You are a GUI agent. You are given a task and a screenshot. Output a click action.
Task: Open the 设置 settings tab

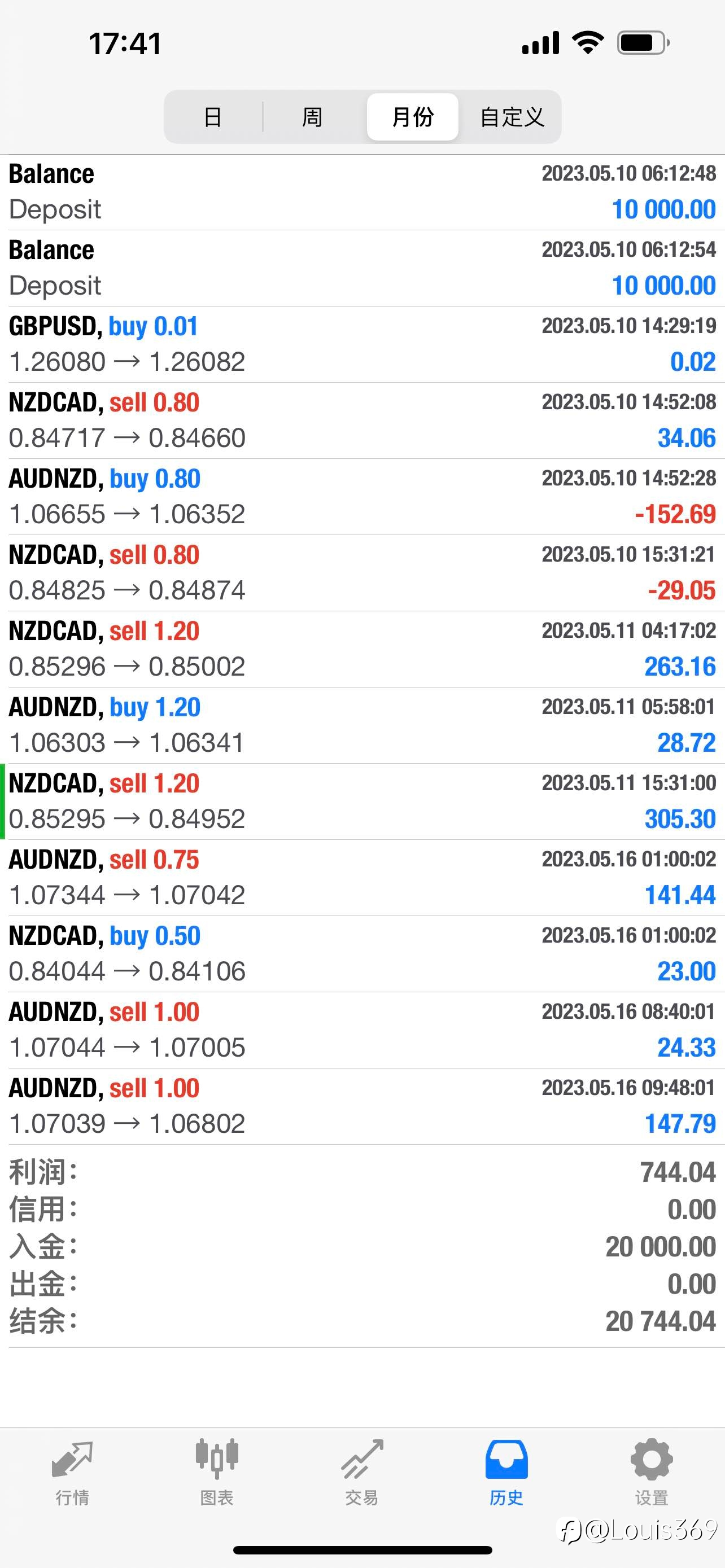[x=652, y=1473]
